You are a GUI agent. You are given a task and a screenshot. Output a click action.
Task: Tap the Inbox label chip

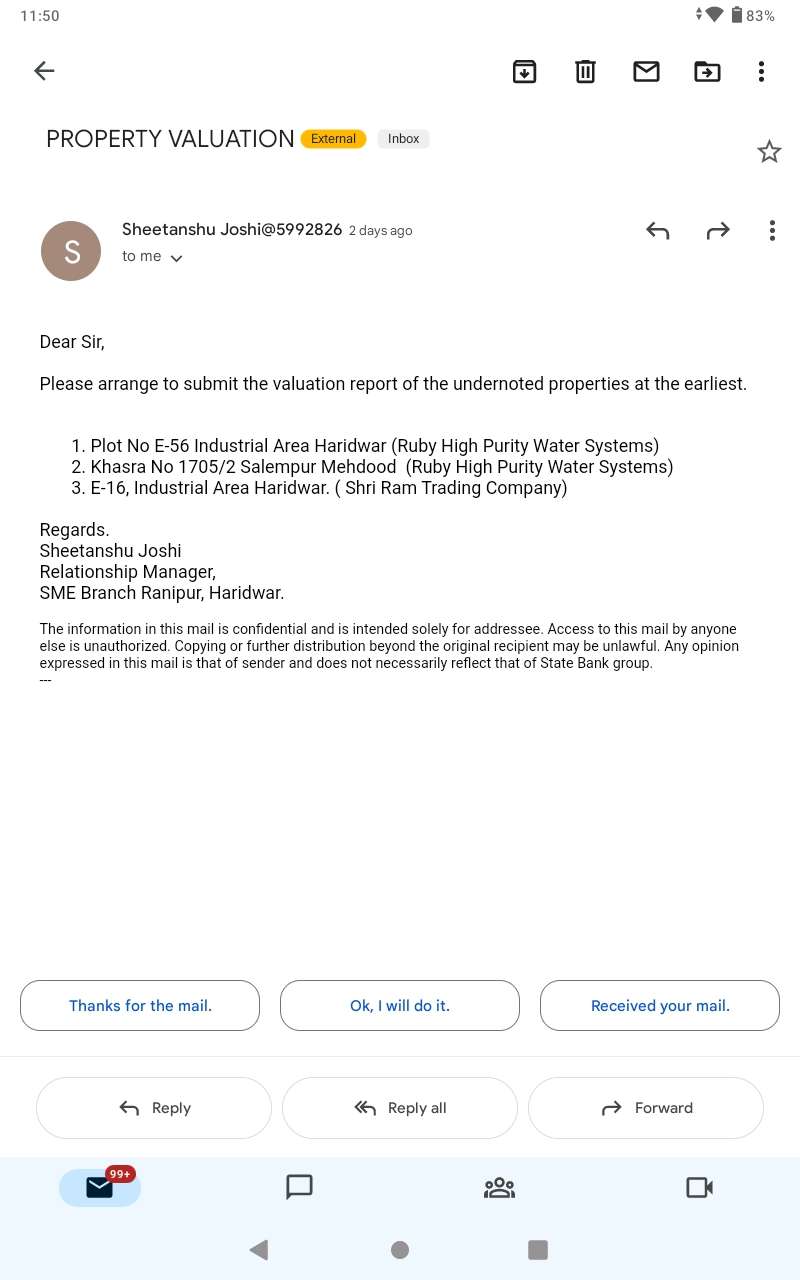[404, 139]
